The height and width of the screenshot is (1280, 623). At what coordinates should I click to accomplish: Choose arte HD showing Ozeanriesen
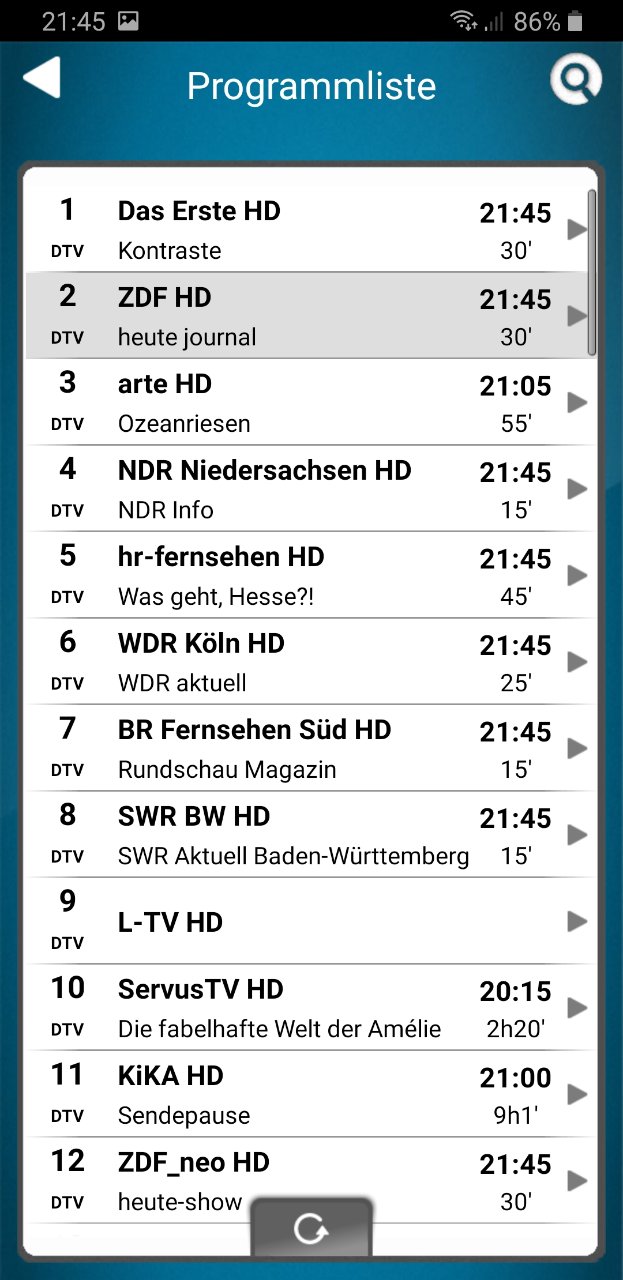300,402
